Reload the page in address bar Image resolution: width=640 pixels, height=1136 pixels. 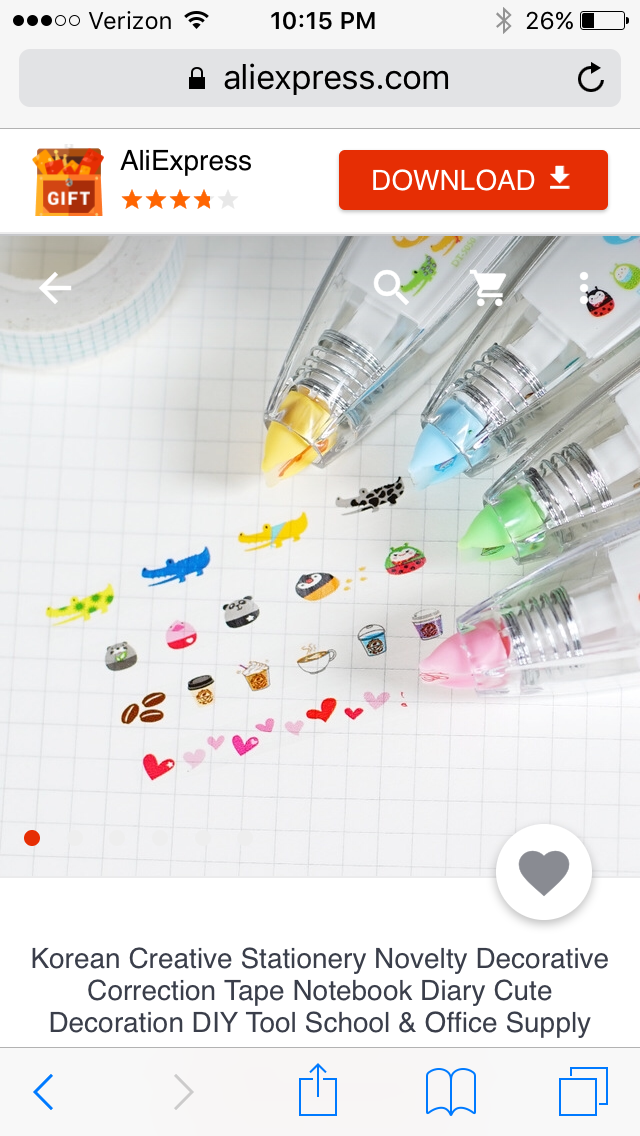pyautogui.click(x=591, y=78)
